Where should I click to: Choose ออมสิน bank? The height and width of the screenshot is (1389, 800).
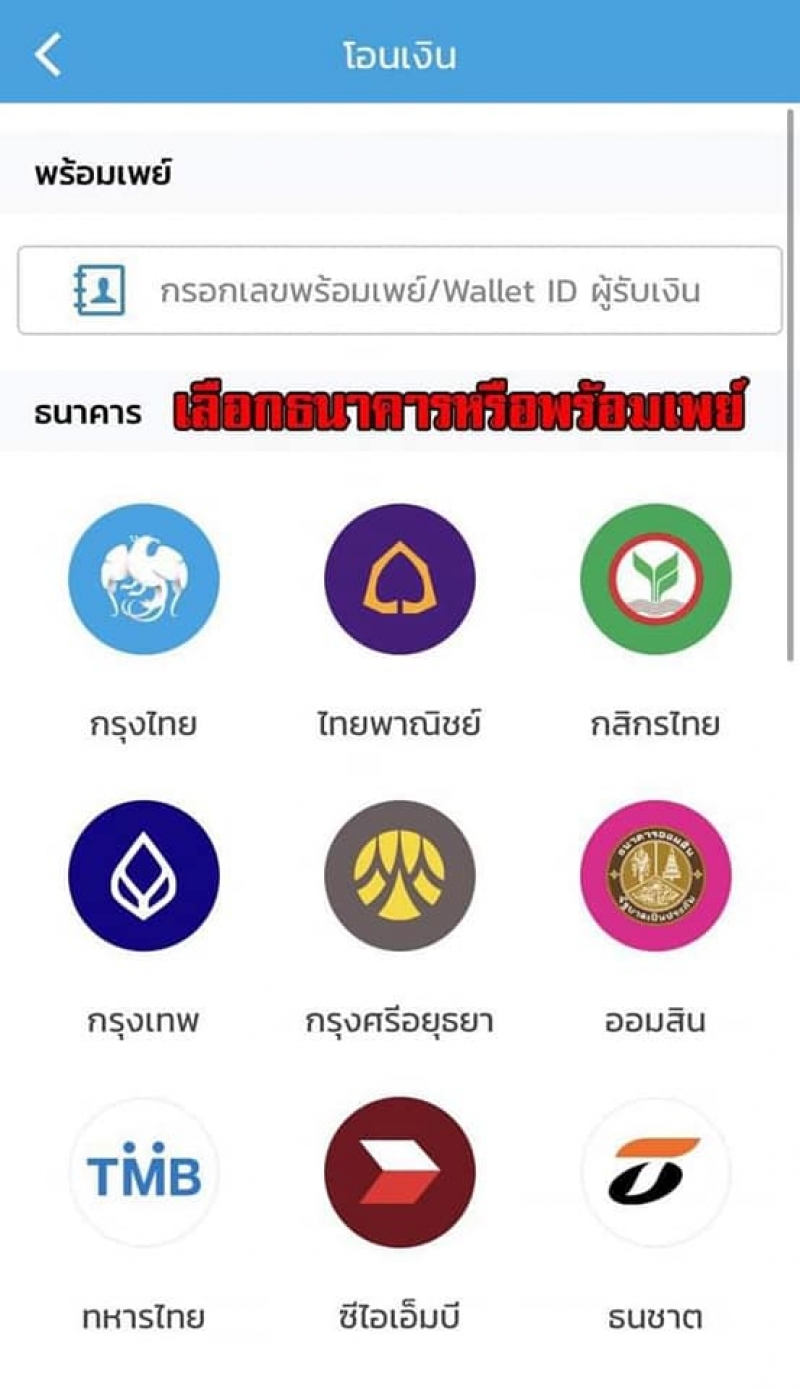pyautogui.click(x=655, y=876)
